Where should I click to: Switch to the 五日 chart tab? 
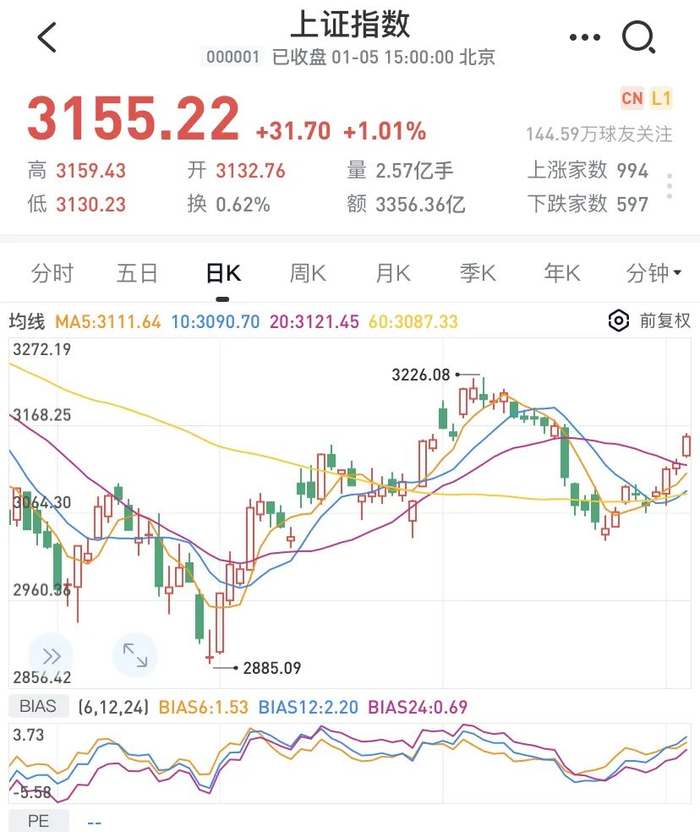pos(137,273)
